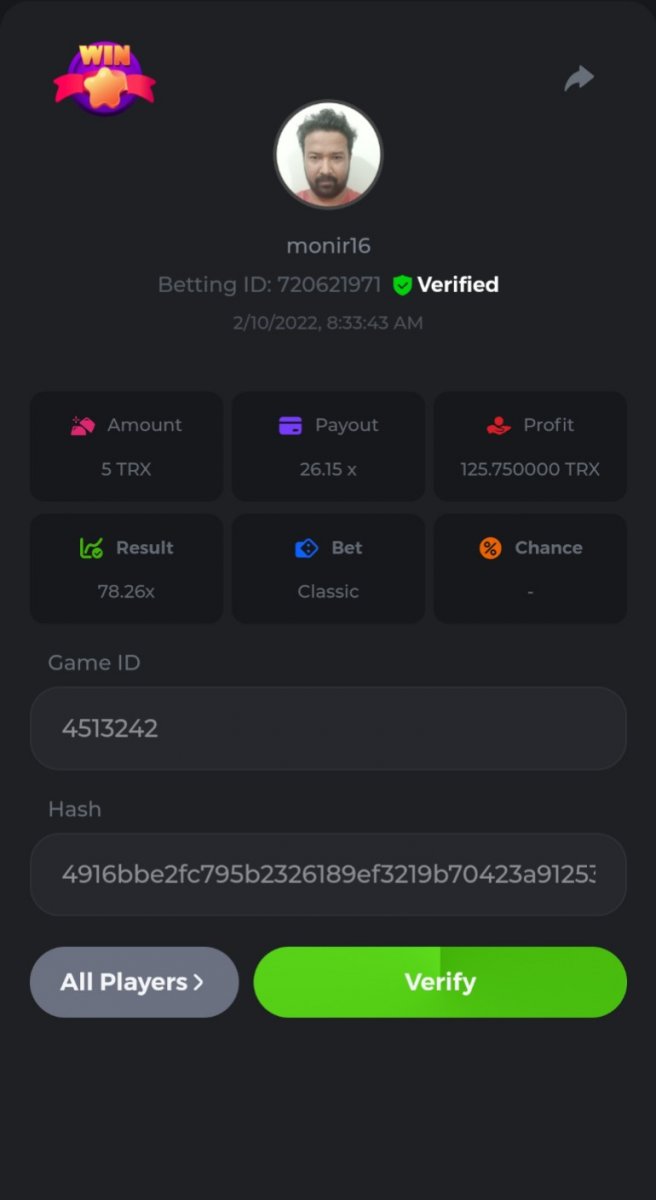Viewport: 656px width, 1200px height.
Task: Tap the Game ID field
Action: pos(328,728)
